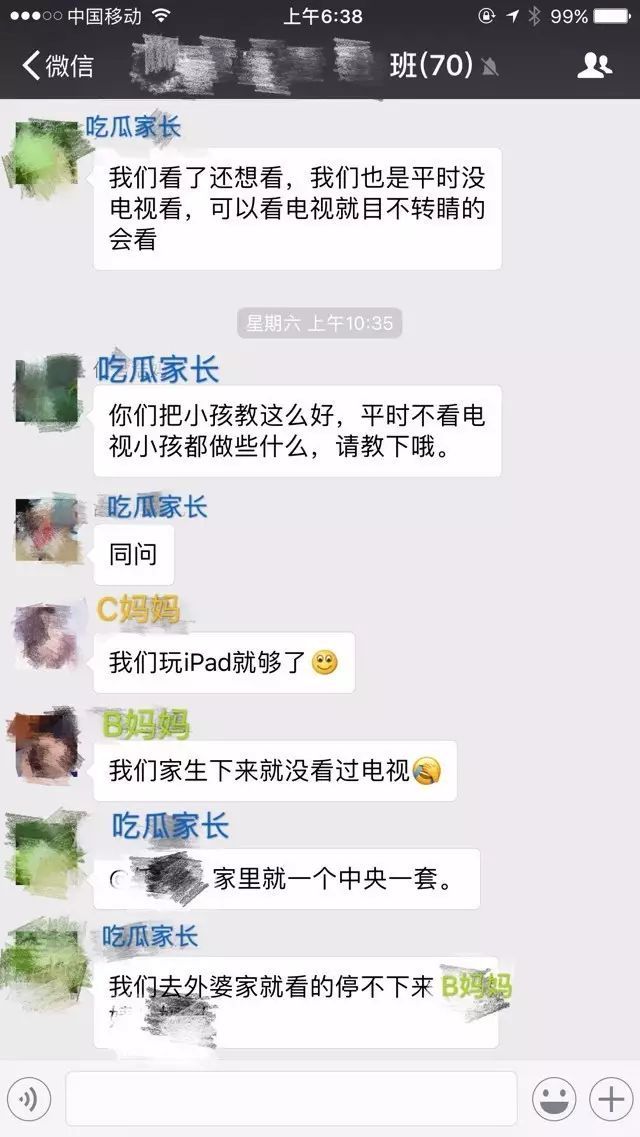The image size is (640, 1137).
Task: Tap avatar beside the 同问 message
Action: click(45, 530)
